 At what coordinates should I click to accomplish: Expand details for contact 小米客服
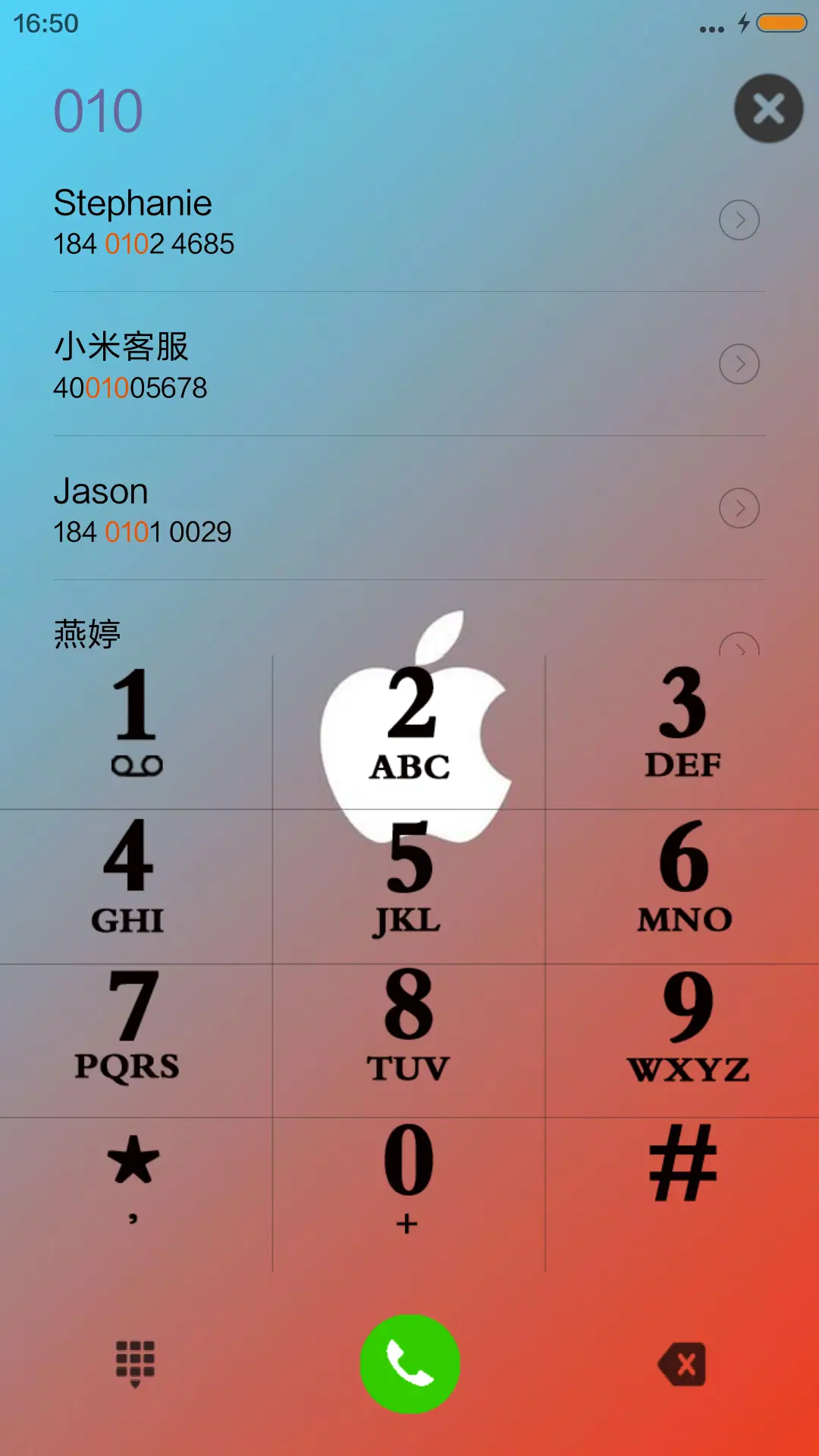[739, 364]
